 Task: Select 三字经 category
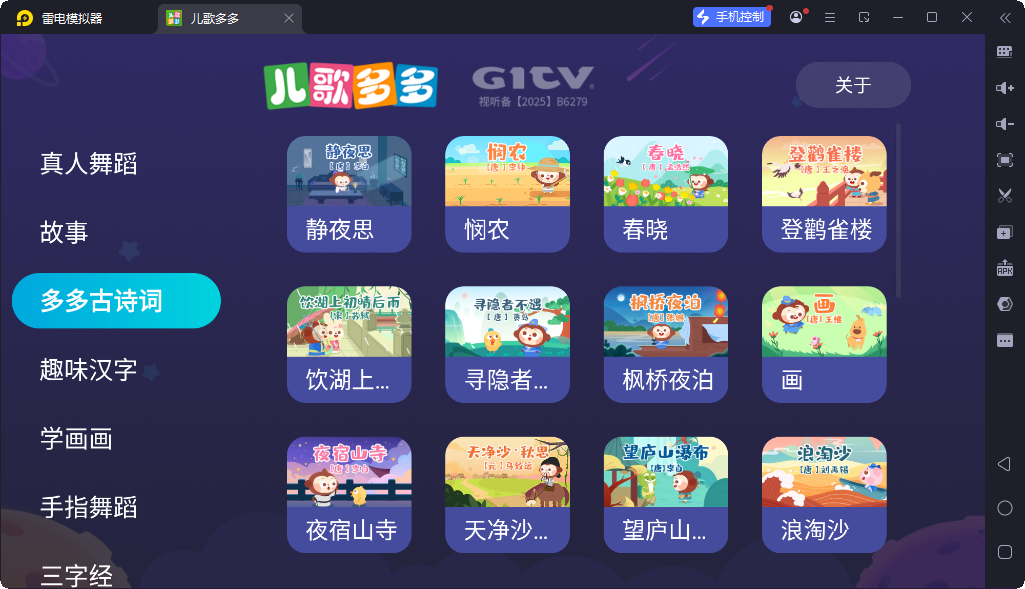76,575
